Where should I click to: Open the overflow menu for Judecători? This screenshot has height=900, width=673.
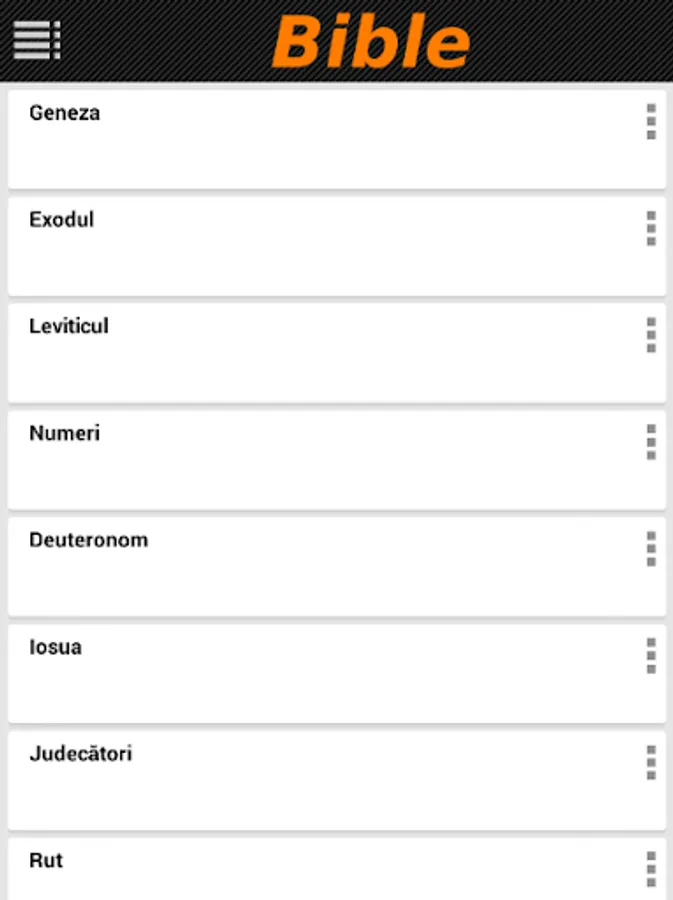[x=651, y=763]
